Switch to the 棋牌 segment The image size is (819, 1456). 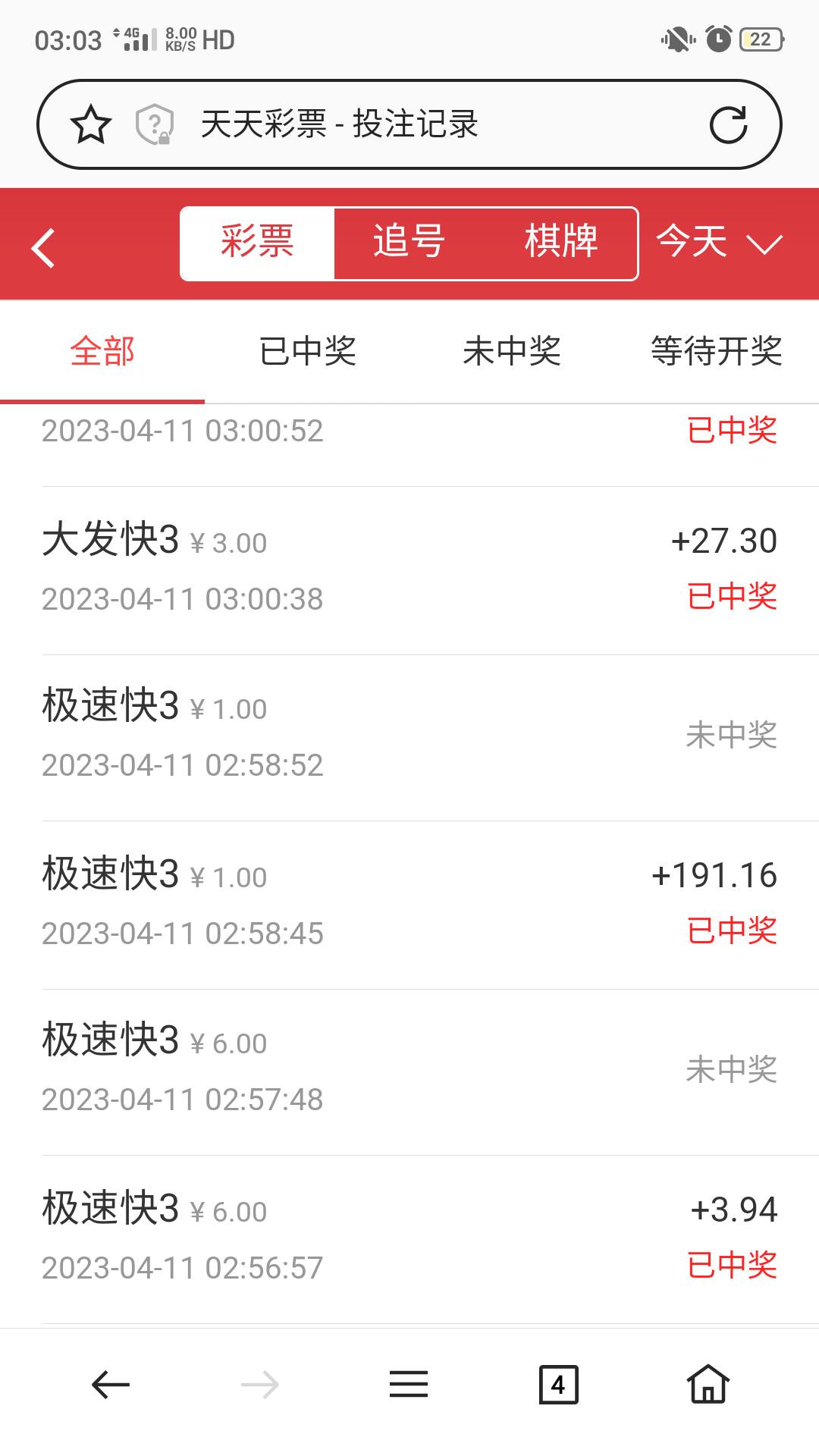(561, 243)
